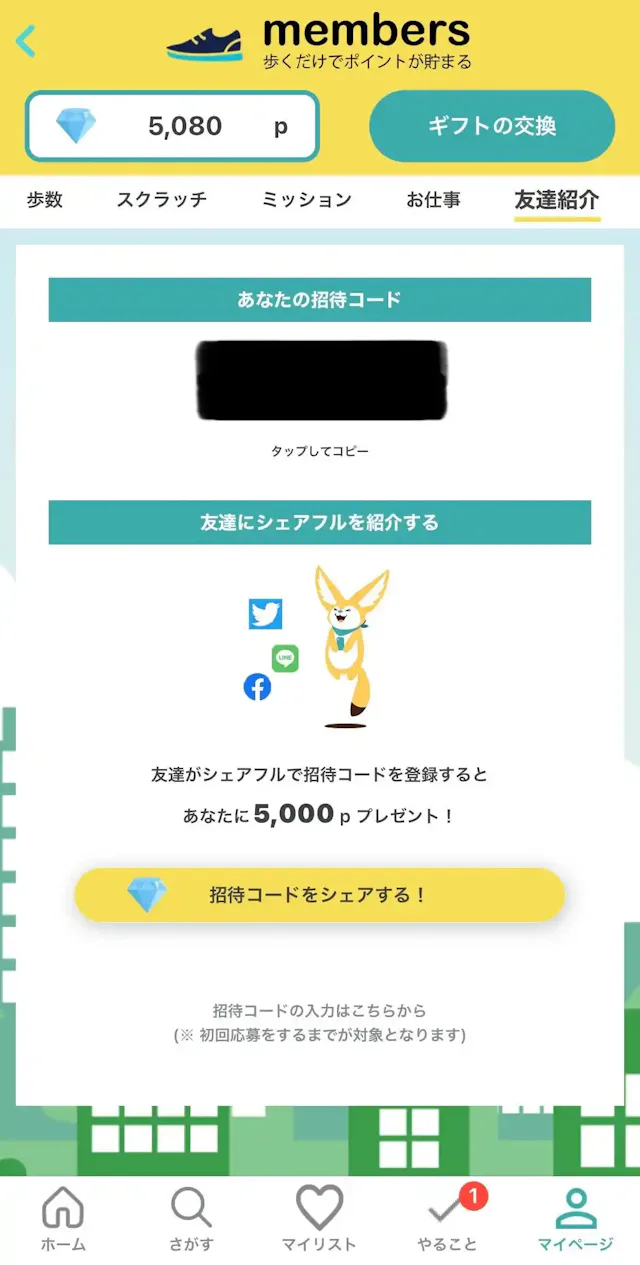Screen dimensions: 640x1265
Task: Copy your invitation code
Action: tap(320, 380)
